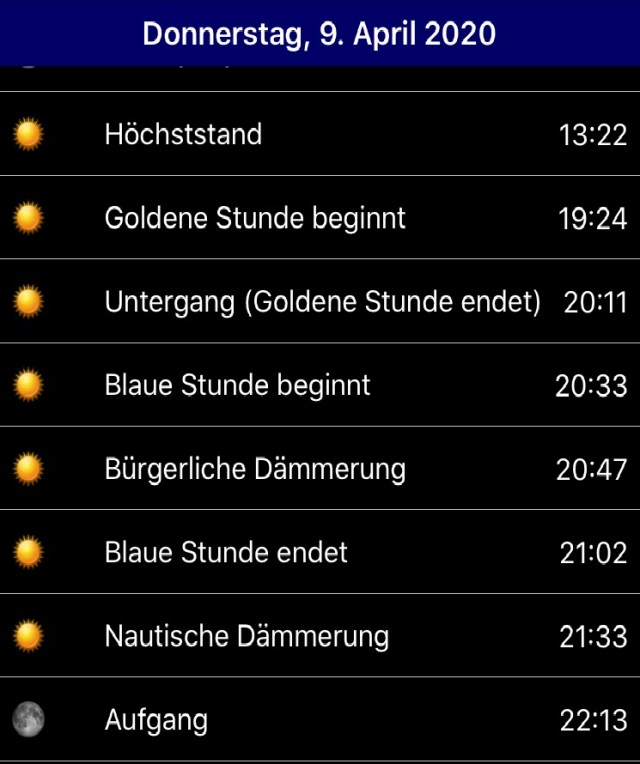Select the Nautische Dämmerung row
640x764 pixels.
coord(320,636)
